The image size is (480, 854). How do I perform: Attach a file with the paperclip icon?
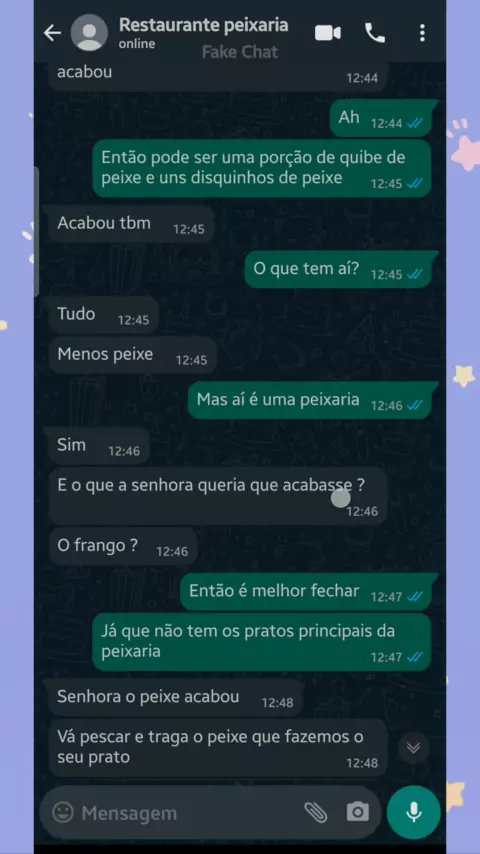click(315, 813)
